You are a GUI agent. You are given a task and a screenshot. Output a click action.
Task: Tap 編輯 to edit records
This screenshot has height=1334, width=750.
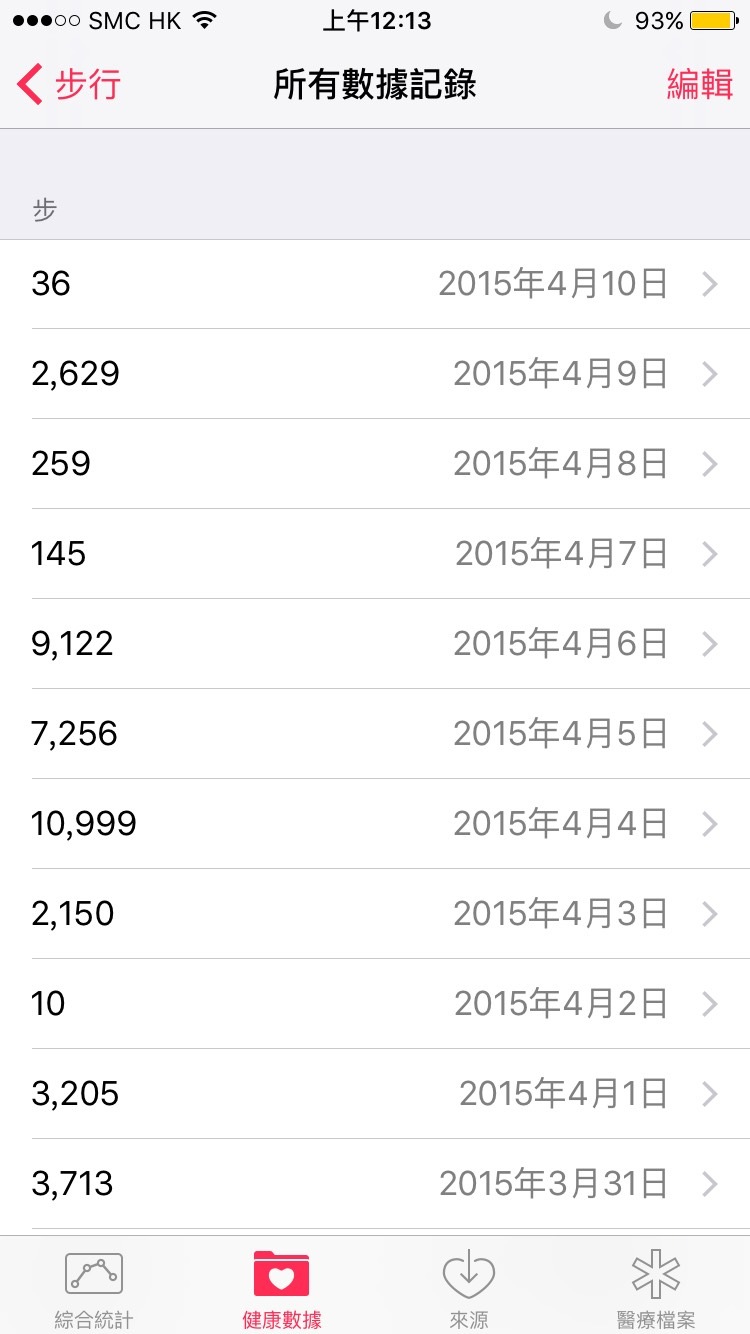click(x=700, y=85)
